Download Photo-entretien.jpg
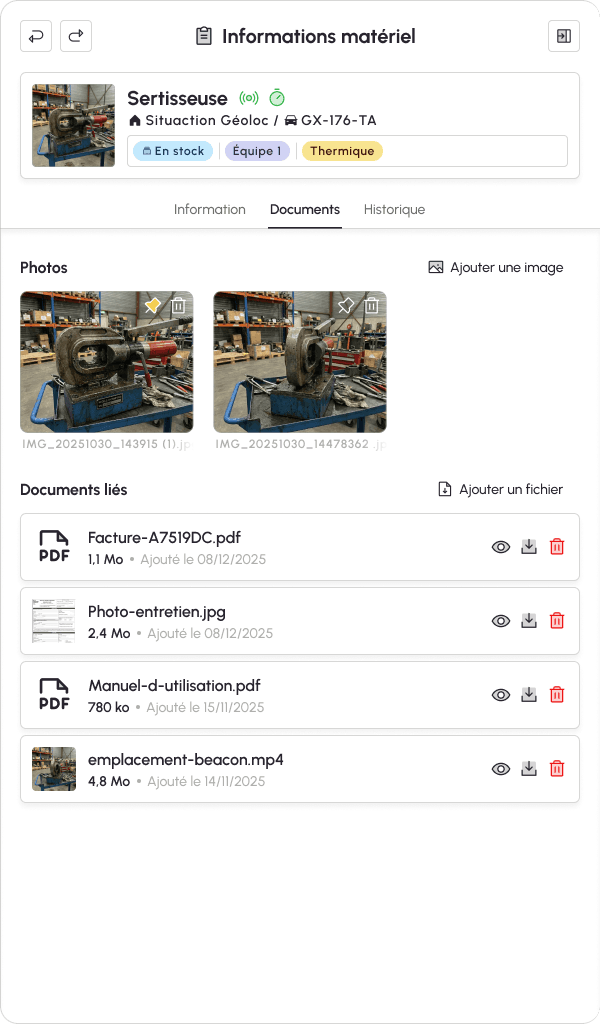Viewport: 600px width, 1024px height. point(529,620)
